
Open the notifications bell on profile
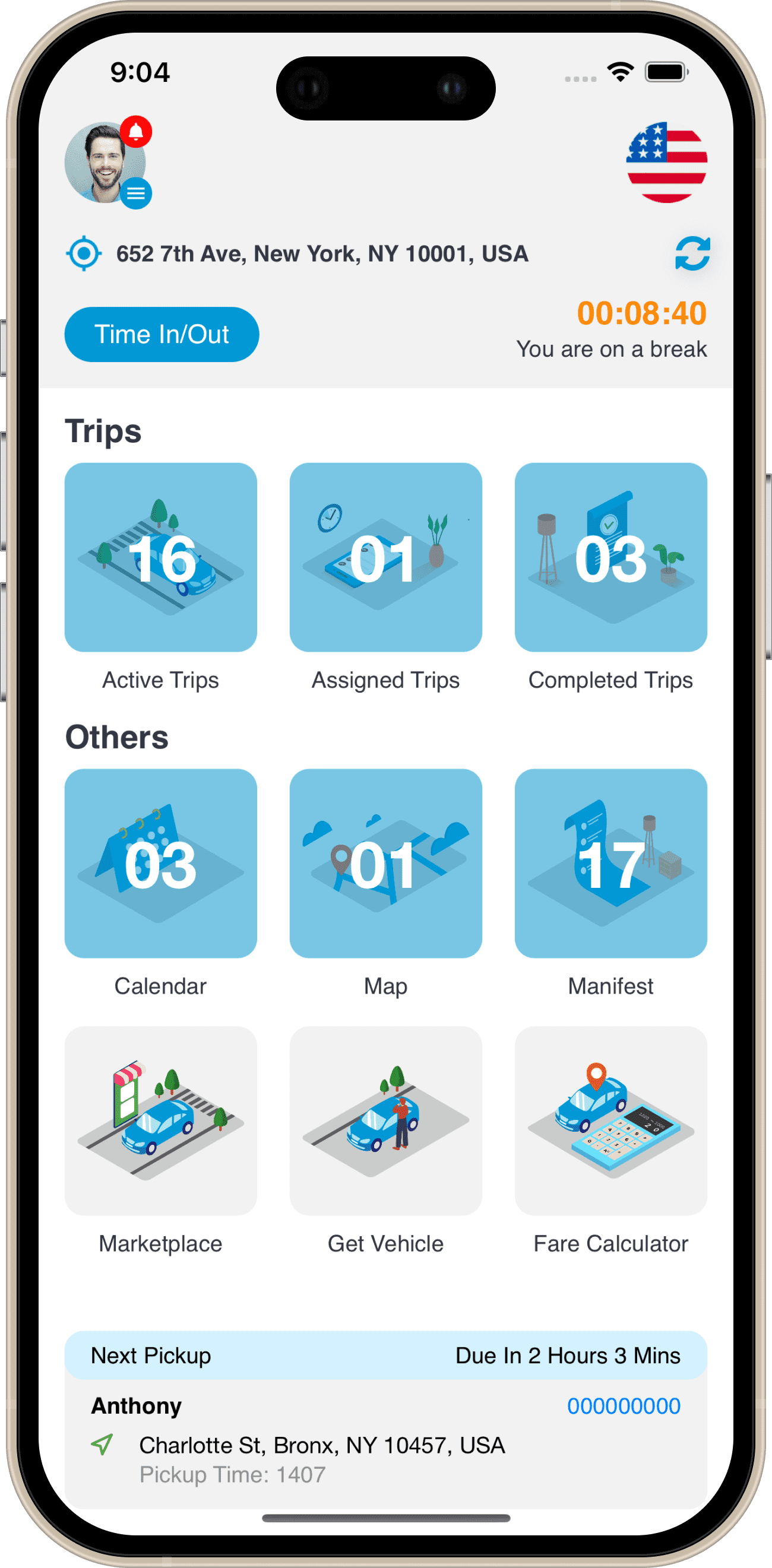(x=136, y=132)
